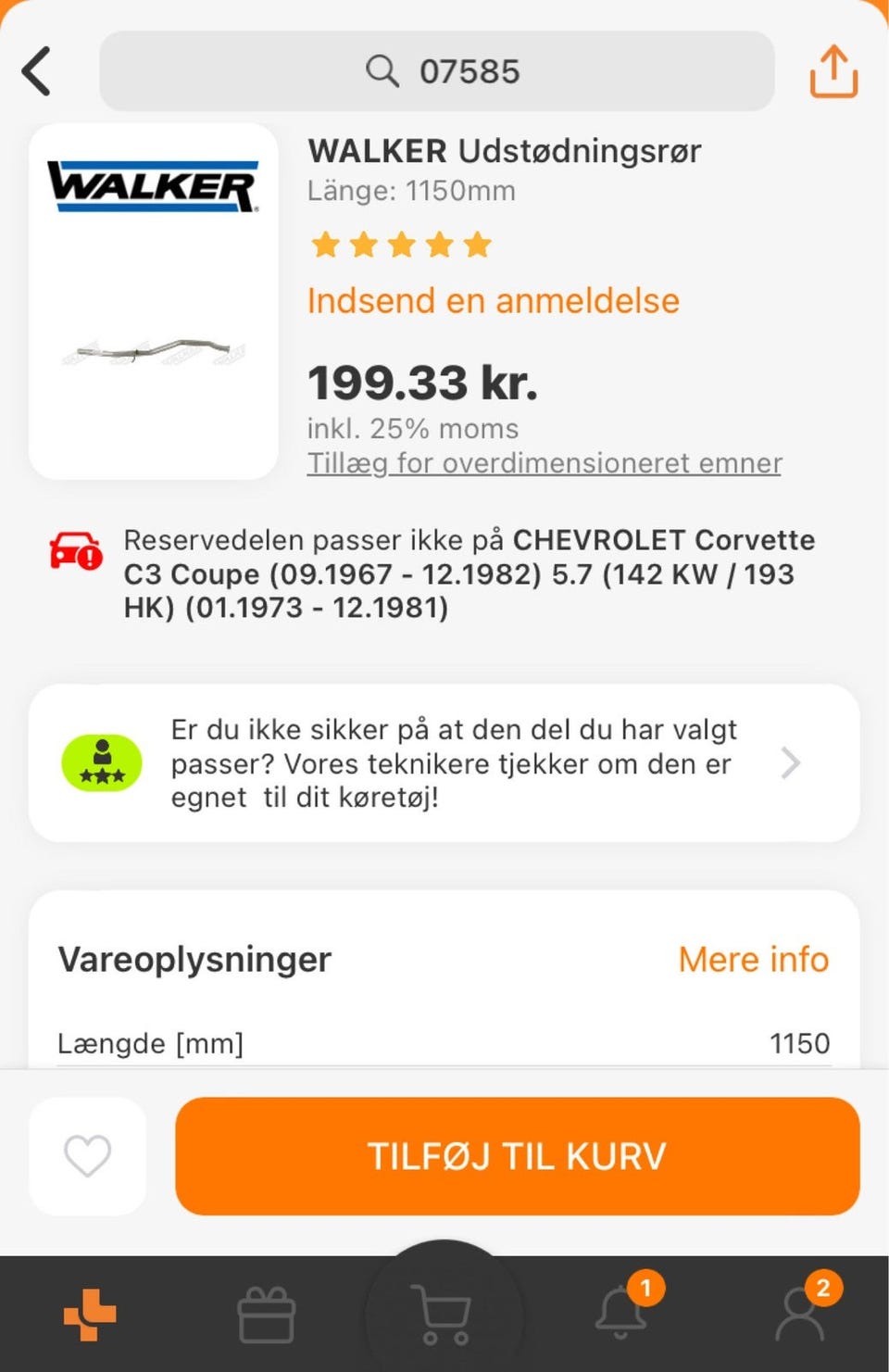Switch to the cart tab in bottom navigation
This screenshot has width=889, height=1372.
pos(443,1311)
